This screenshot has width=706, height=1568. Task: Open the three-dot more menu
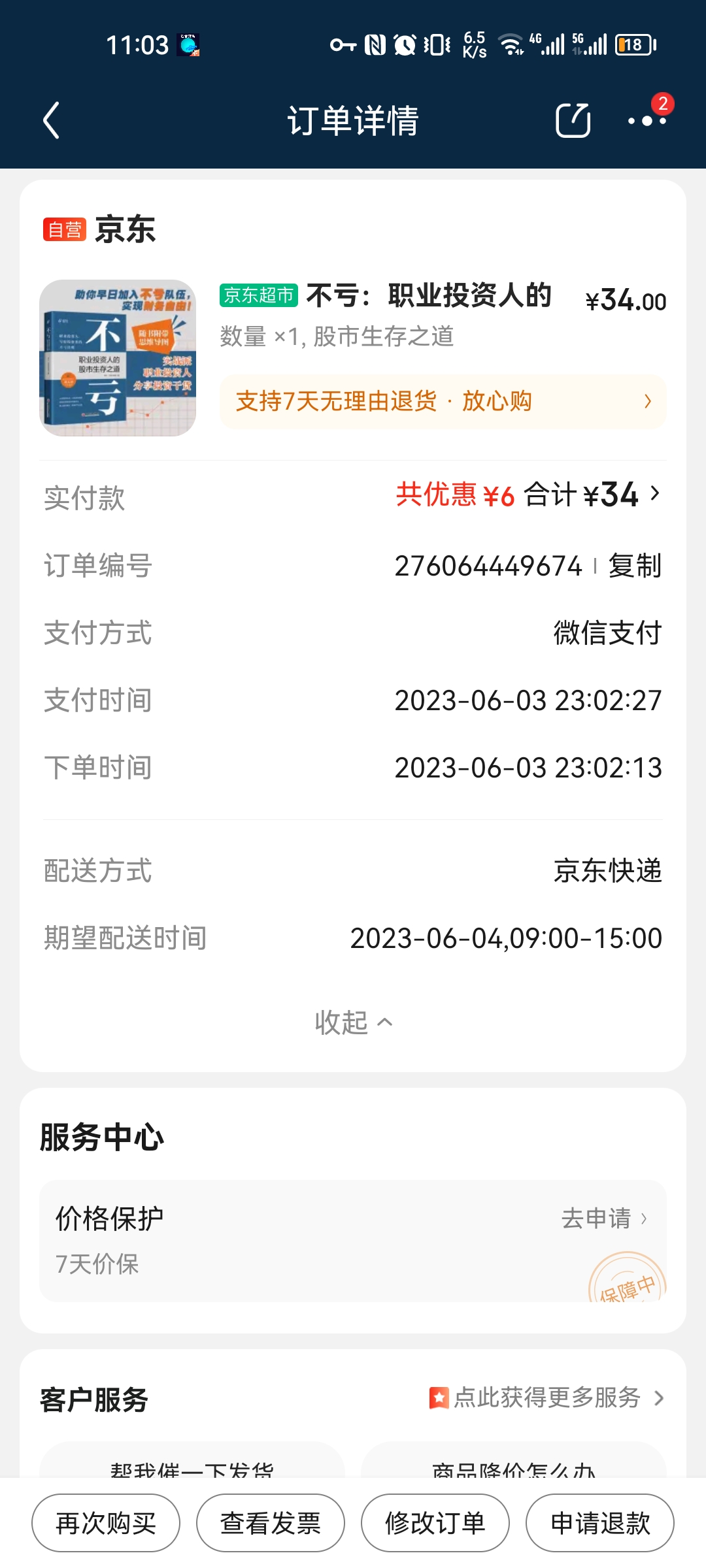tap(647, 120)
